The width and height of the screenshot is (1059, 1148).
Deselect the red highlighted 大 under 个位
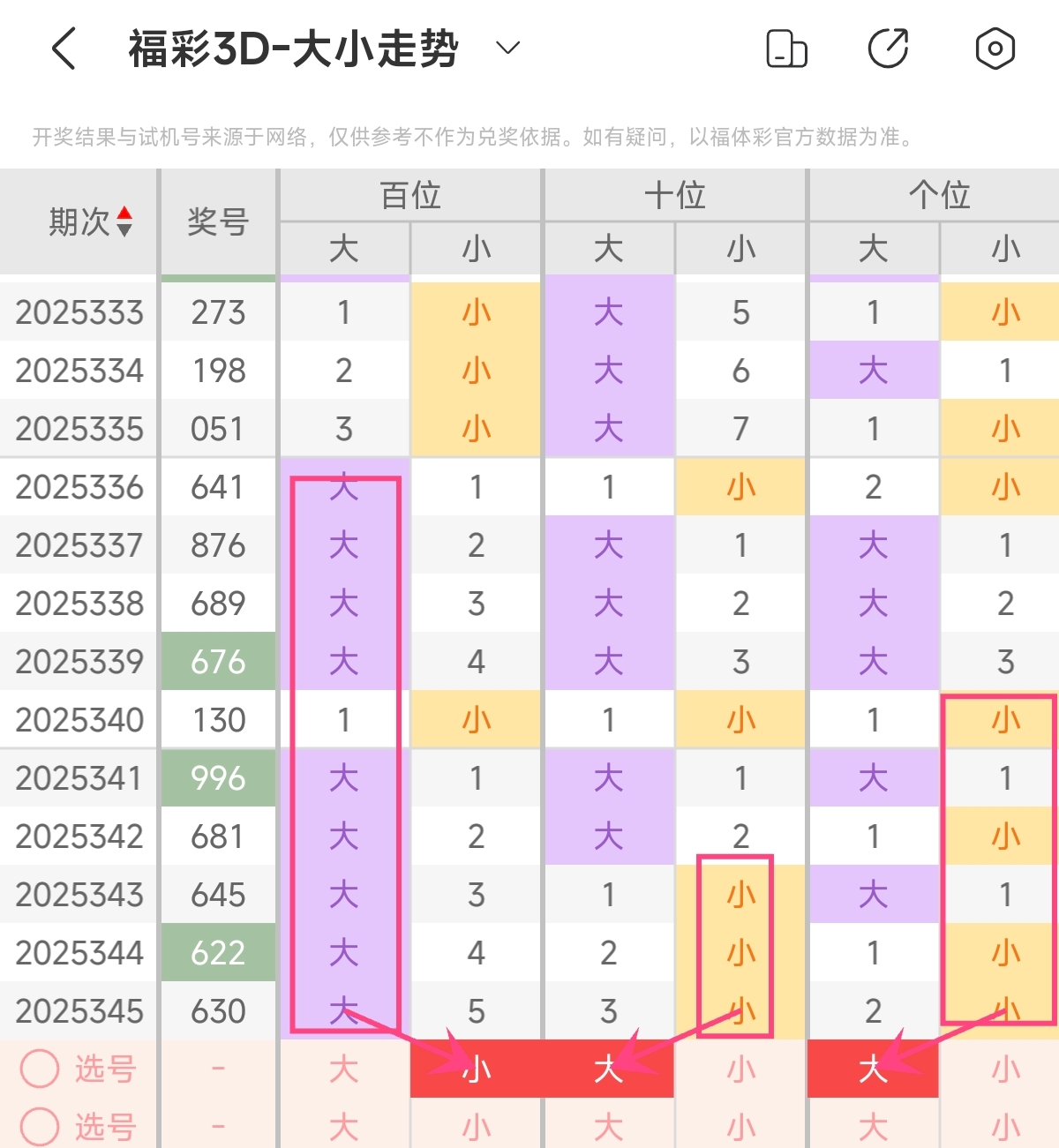[x=873, y=1069]
